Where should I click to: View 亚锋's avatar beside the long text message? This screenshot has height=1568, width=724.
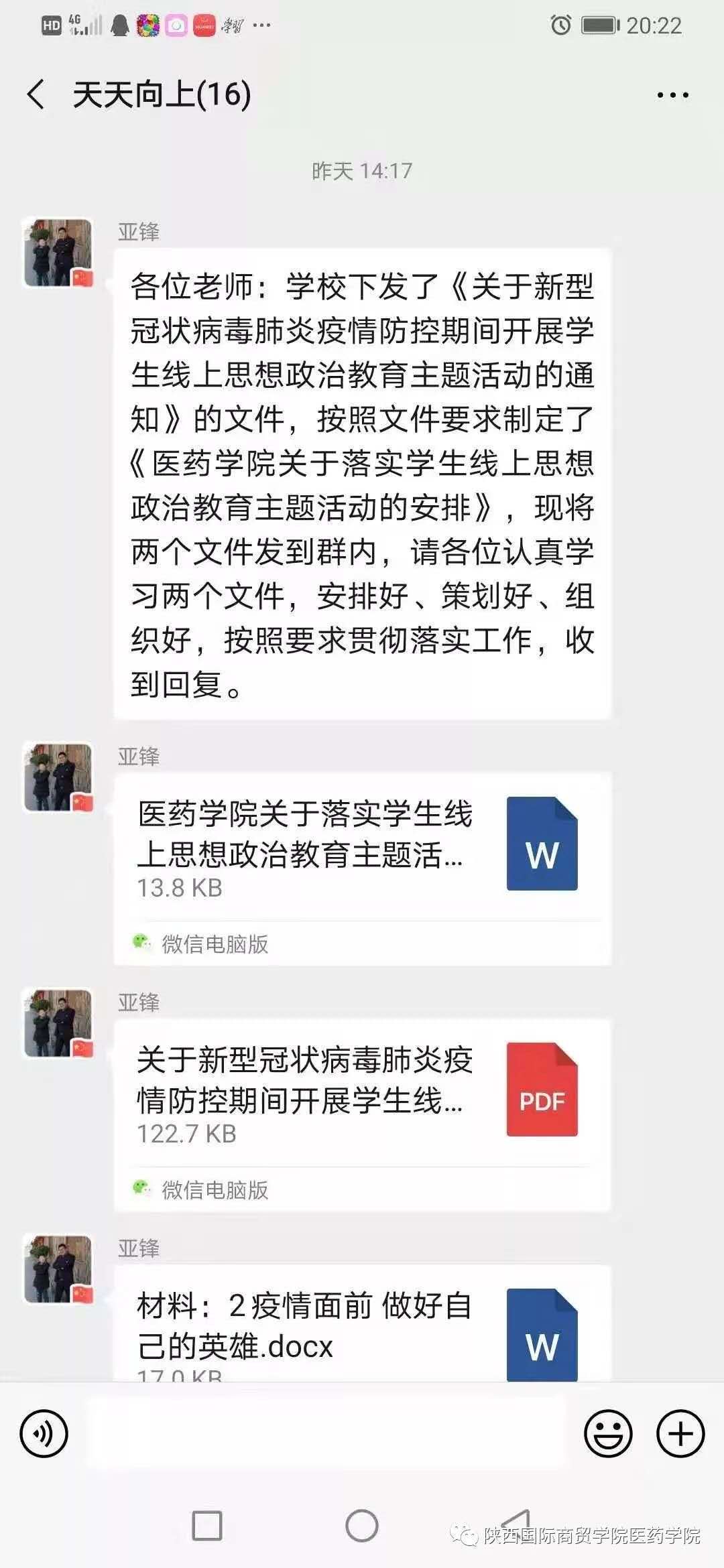[x=58, y=253]
